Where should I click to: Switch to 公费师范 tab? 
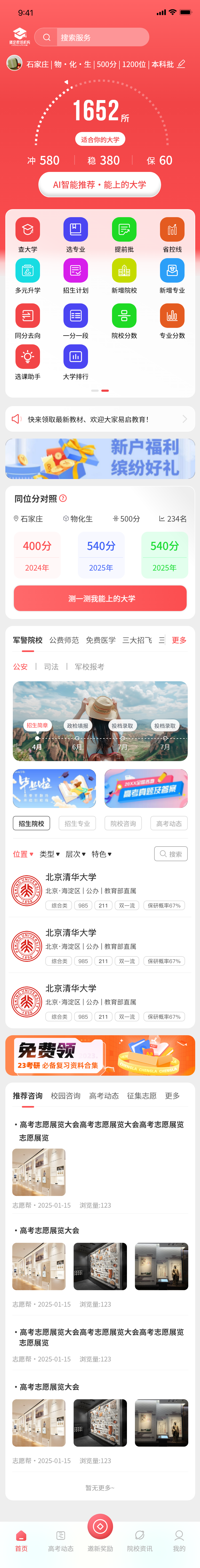pos(64,640)
